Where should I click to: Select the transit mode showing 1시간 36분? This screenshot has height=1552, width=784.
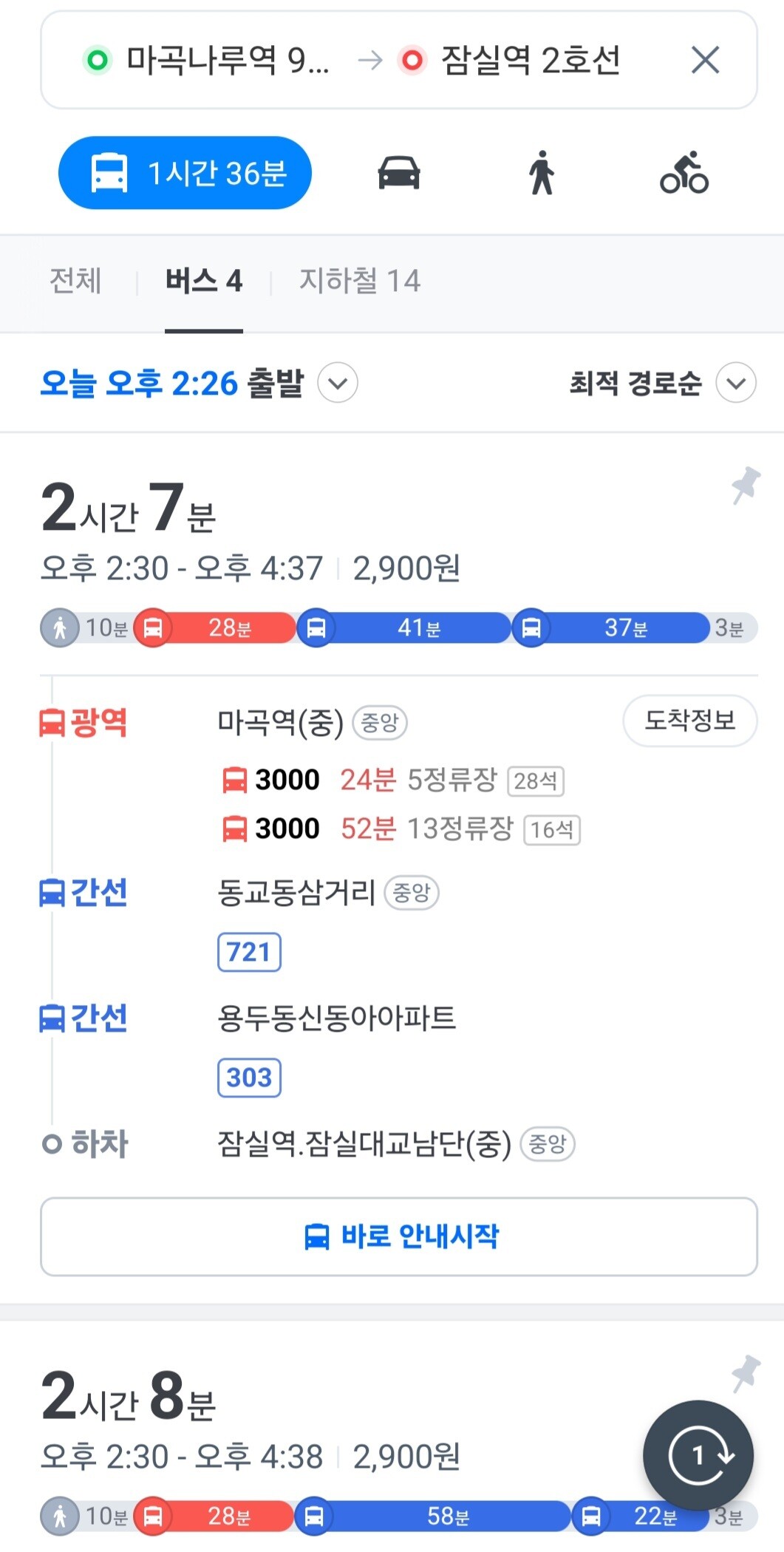(x=185, y=173)
